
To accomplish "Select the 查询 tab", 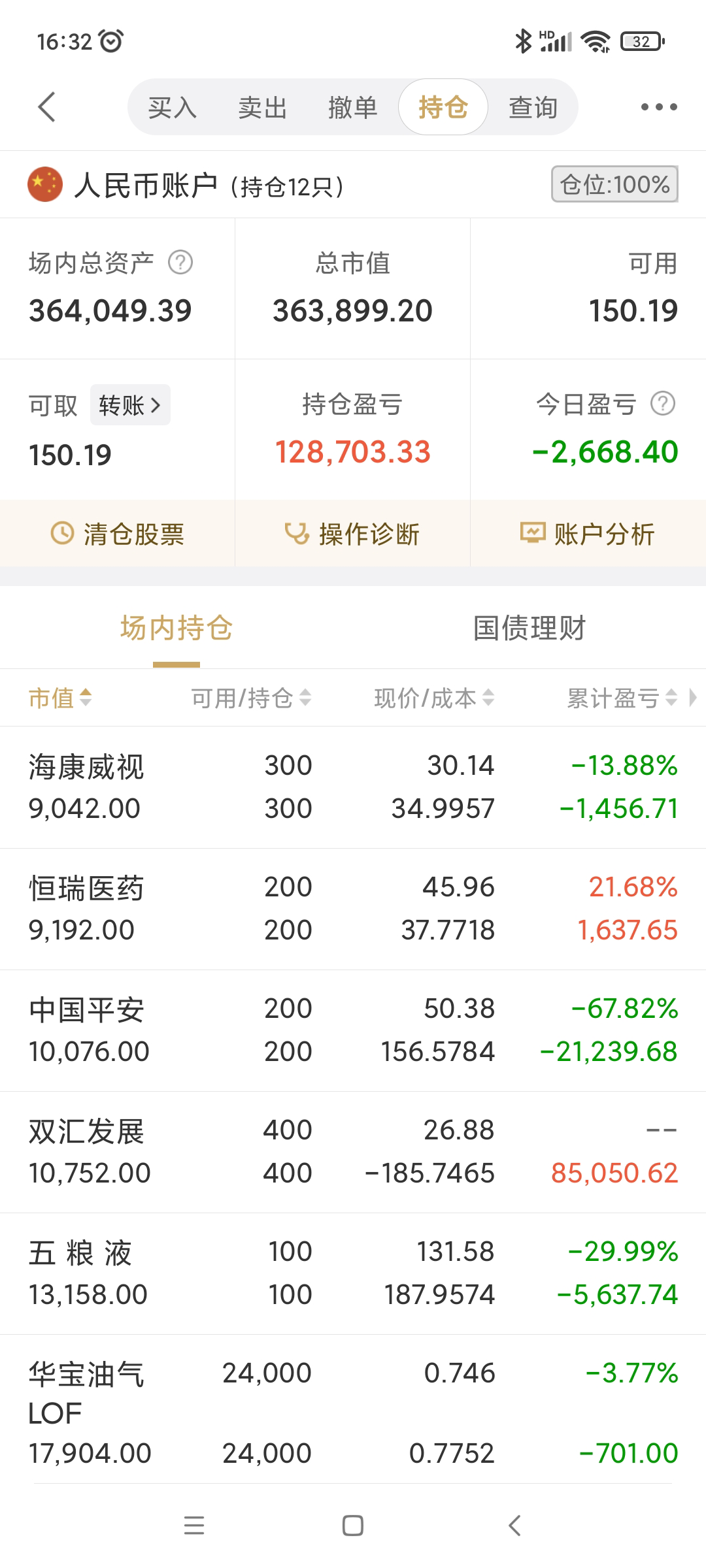I will (533, 108).
